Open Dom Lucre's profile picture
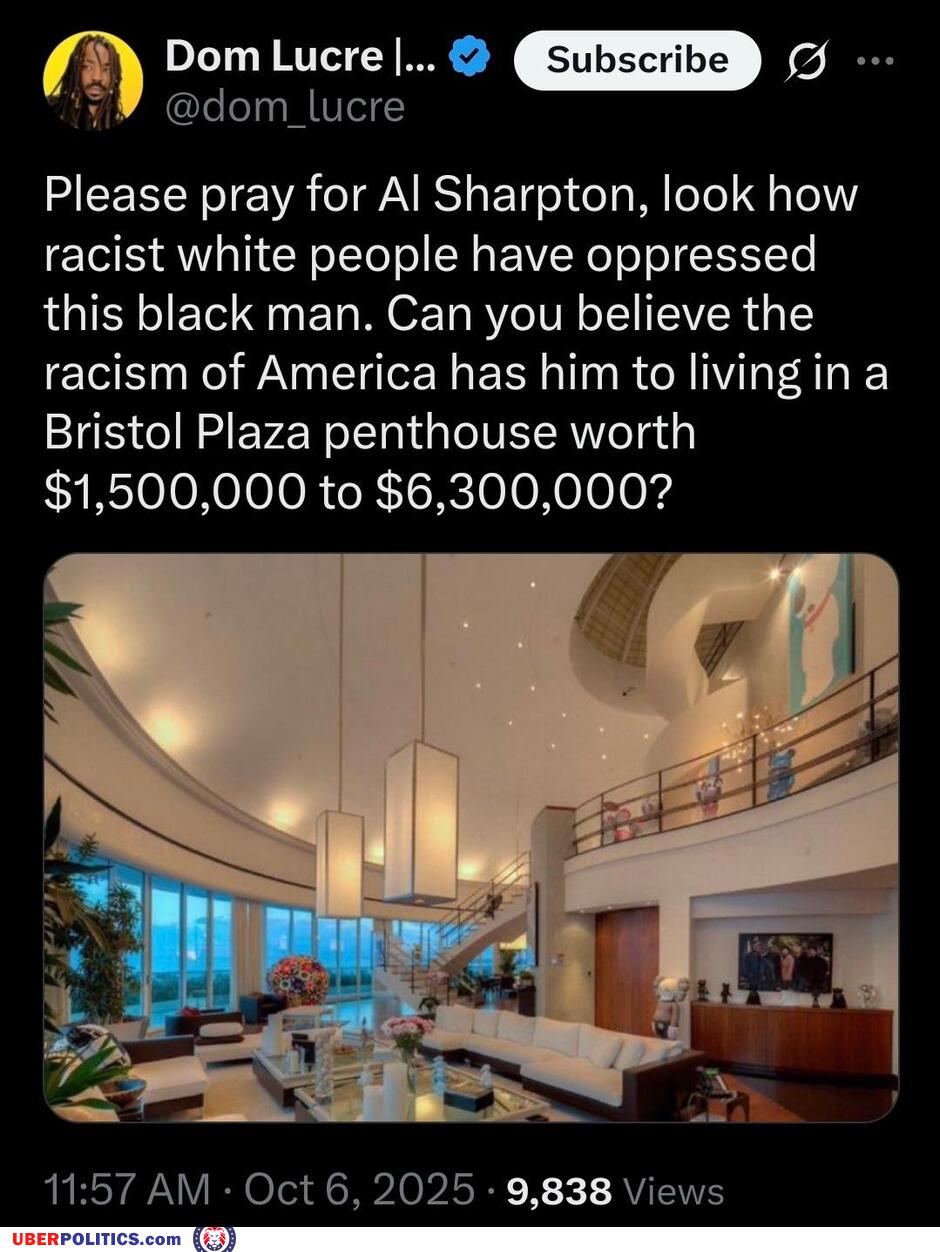This screenshot has width=940, height=1252. [x=93, y=81]
